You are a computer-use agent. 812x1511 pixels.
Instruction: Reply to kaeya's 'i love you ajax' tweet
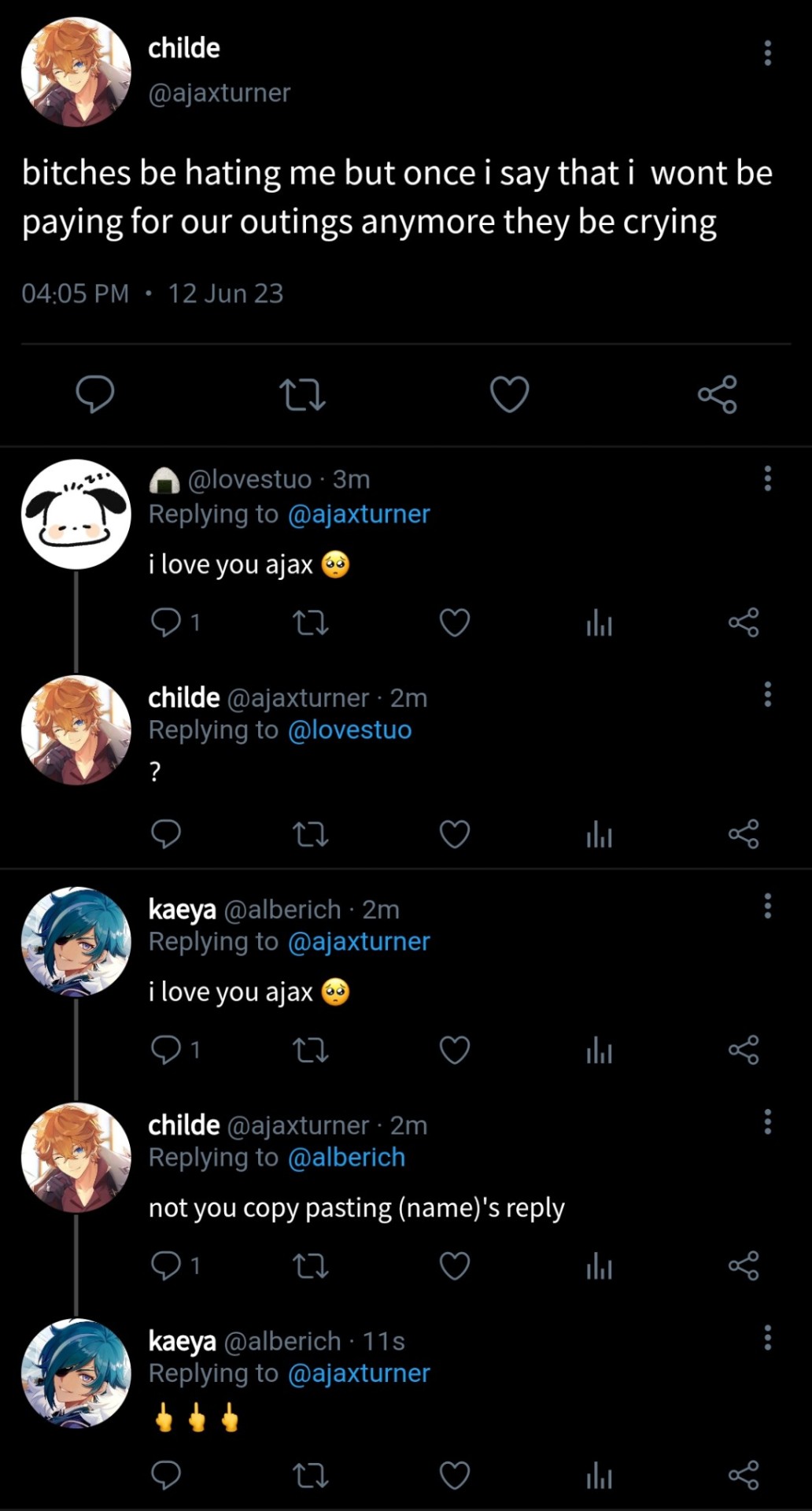[166, 1050]
